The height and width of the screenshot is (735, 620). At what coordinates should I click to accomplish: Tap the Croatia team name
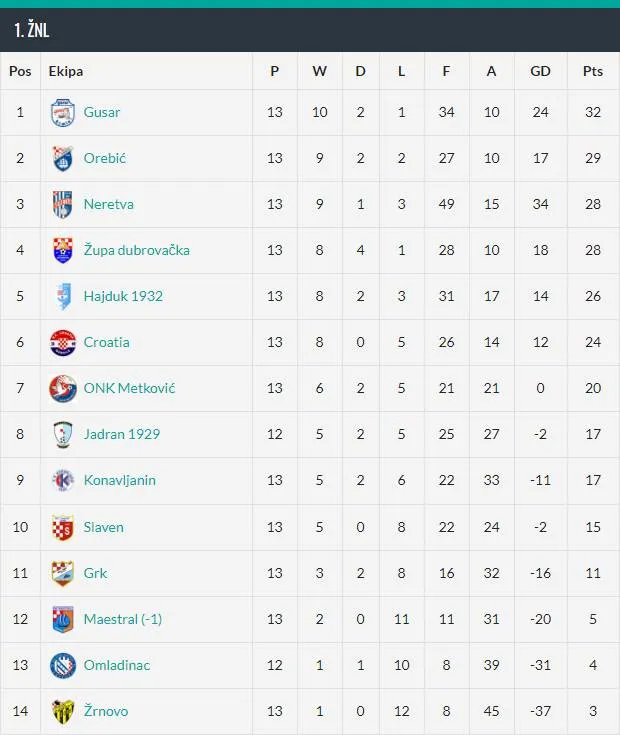pos(106,342)
